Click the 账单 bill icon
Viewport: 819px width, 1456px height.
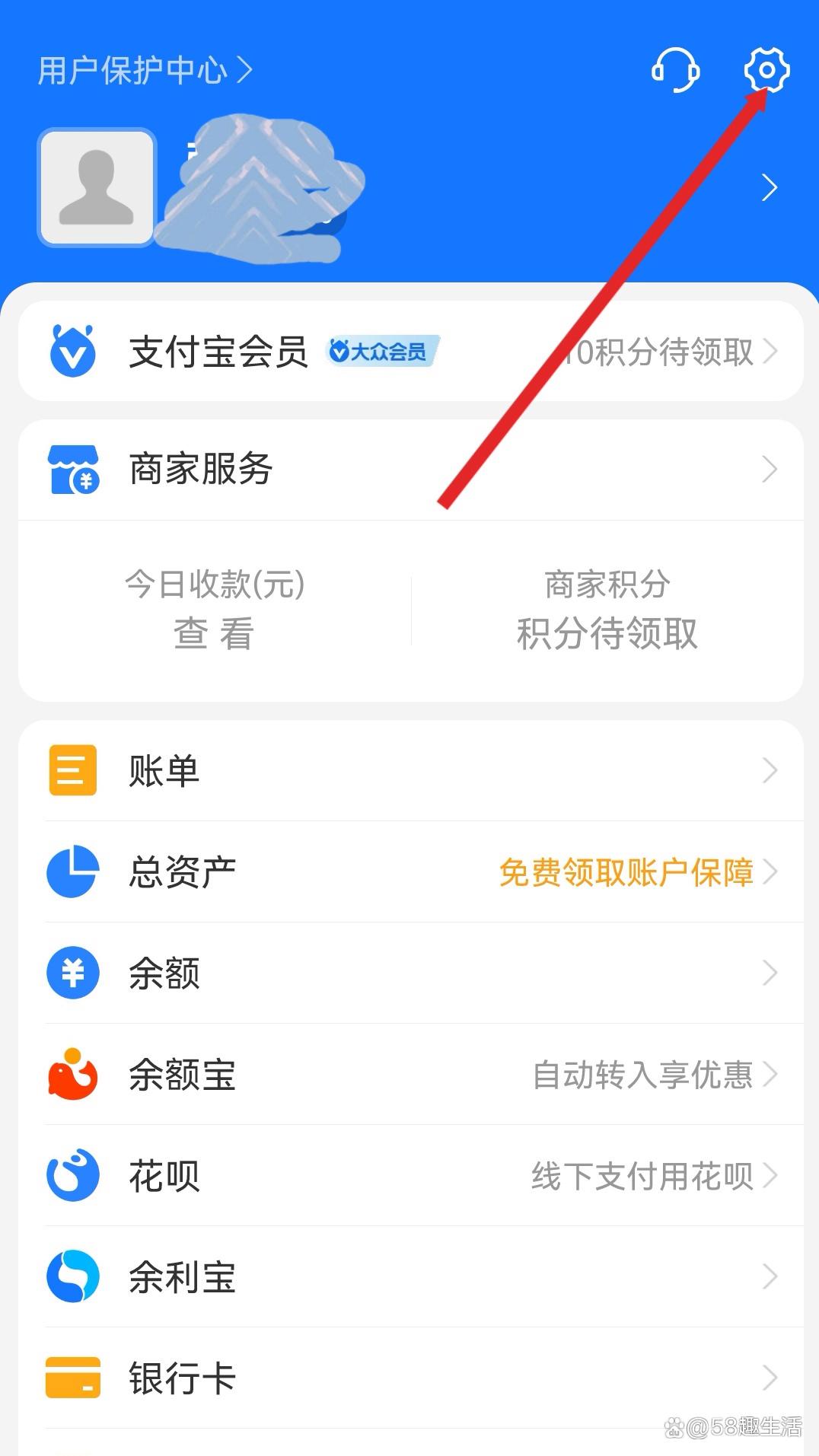coord(72,770)
